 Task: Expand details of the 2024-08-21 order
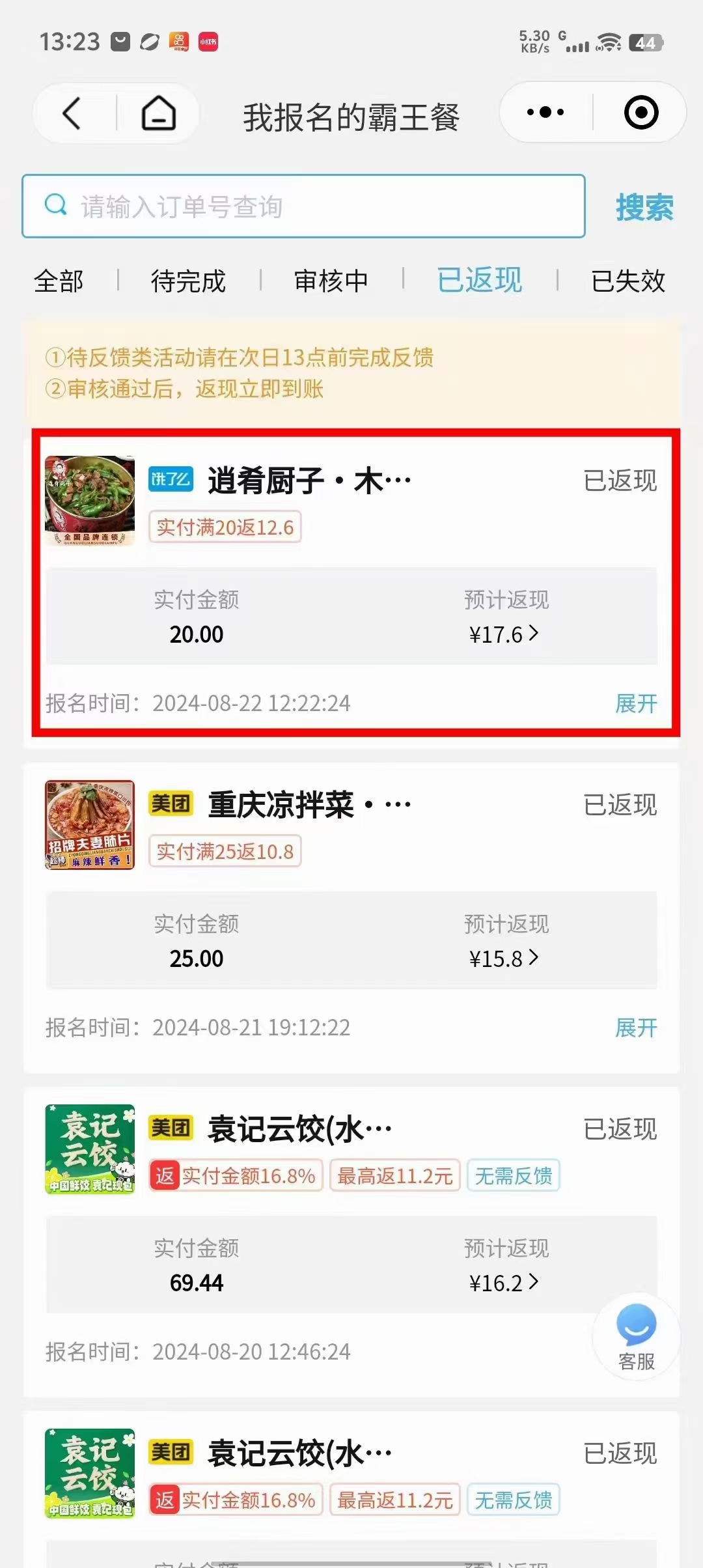coord(636,1028)
